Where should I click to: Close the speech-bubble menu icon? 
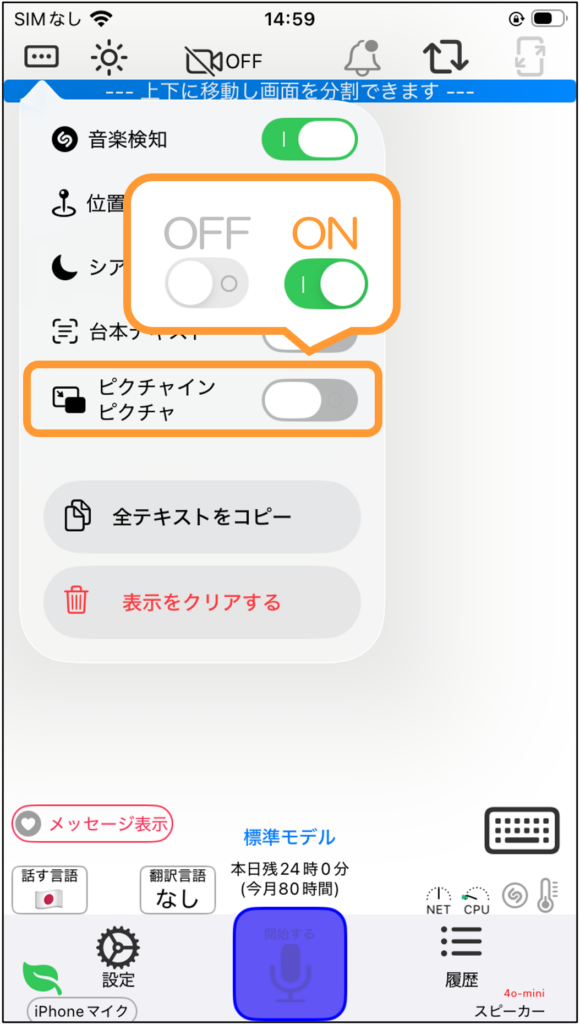tap(41, 57)
